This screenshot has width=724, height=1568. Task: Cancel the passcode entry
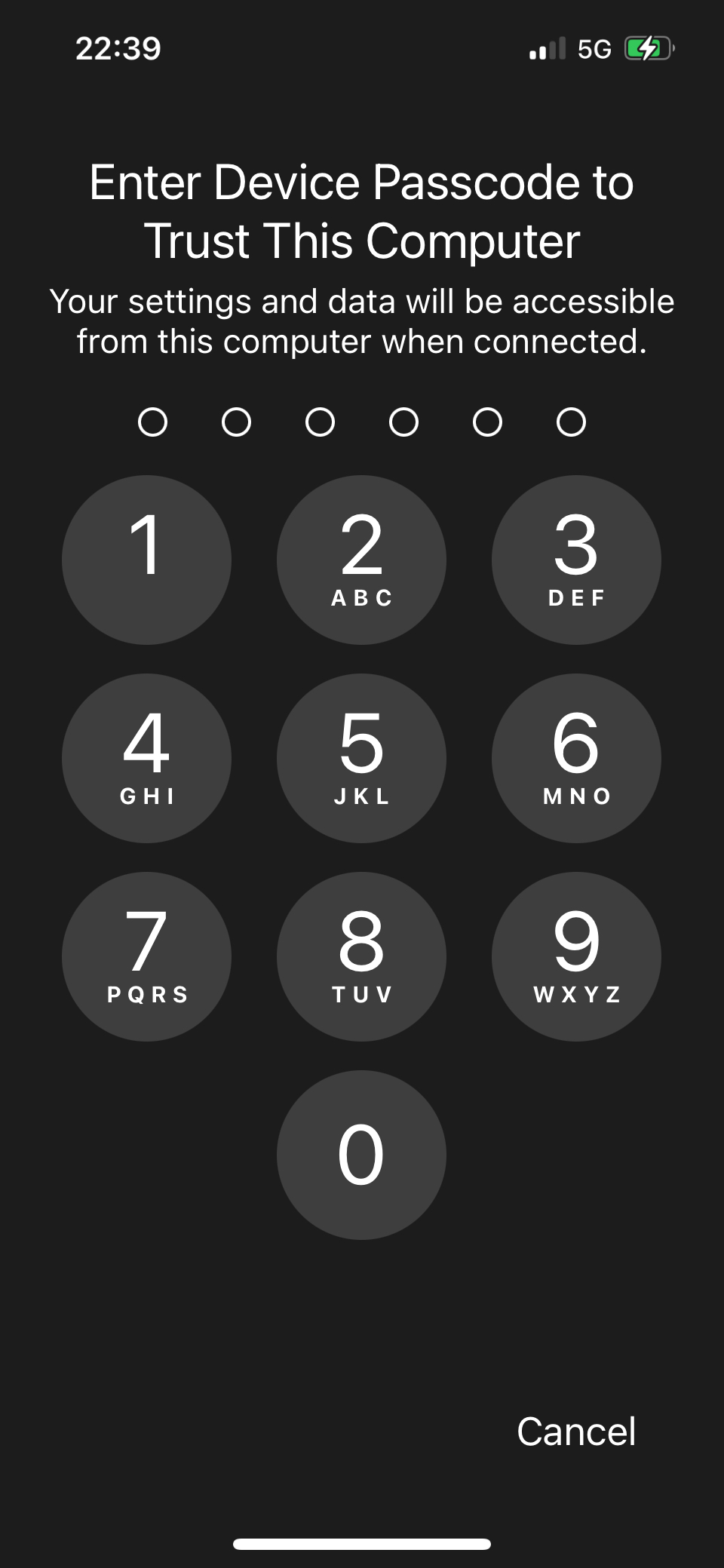pyautogui.click(x=576, y=1431)
